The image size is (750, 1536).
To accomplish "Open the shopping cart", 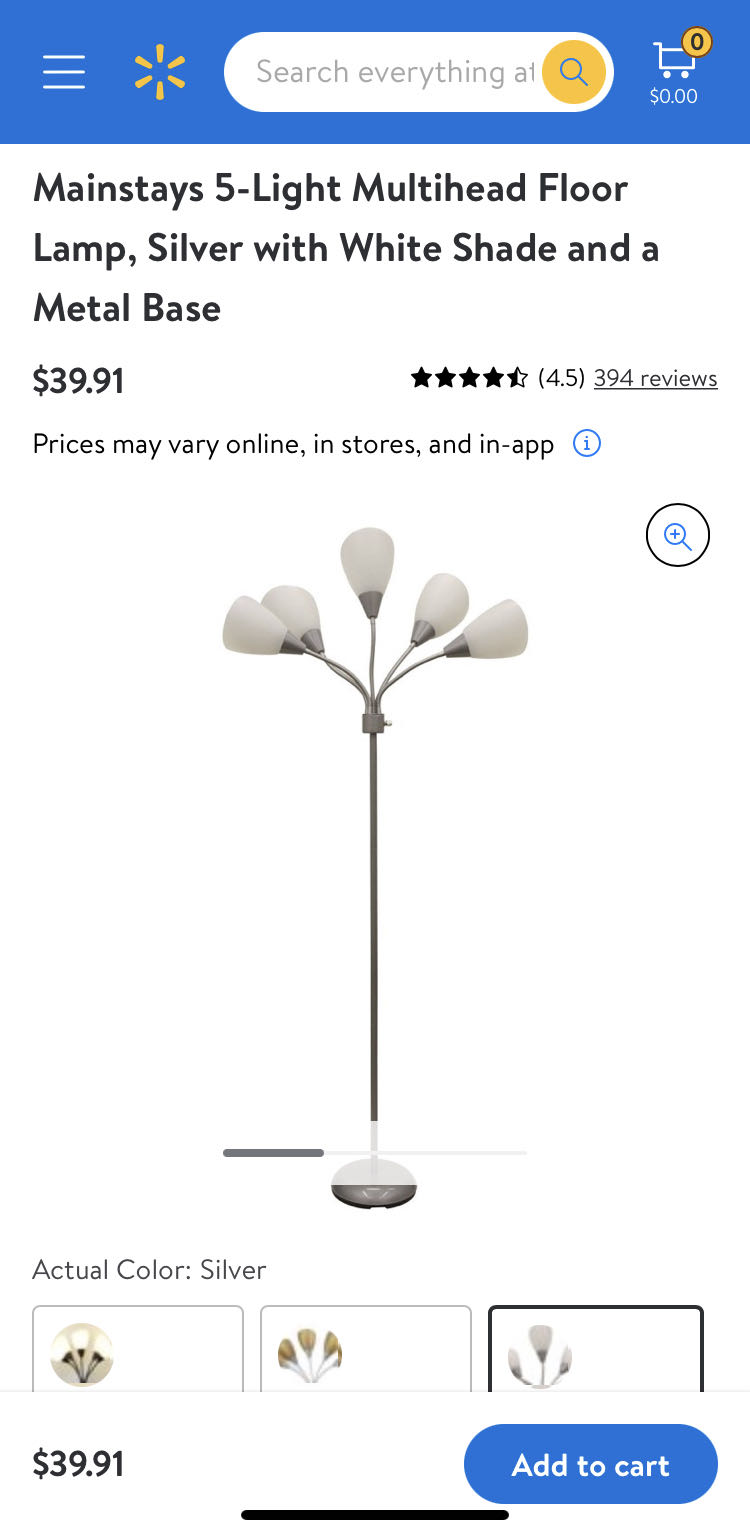I will coord(674,70).
